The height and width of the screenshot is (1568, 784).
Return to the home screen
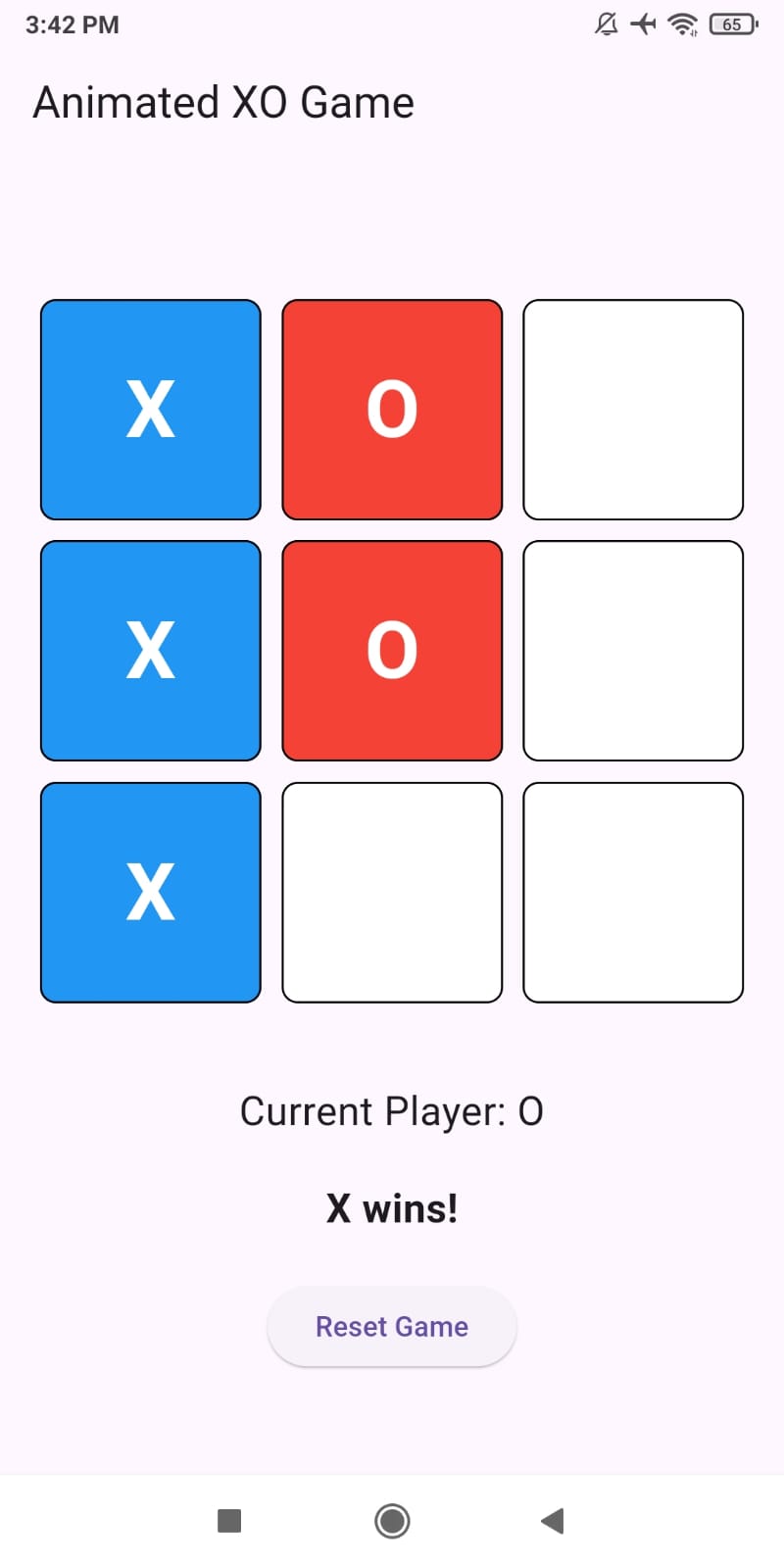coord(392,1521)
